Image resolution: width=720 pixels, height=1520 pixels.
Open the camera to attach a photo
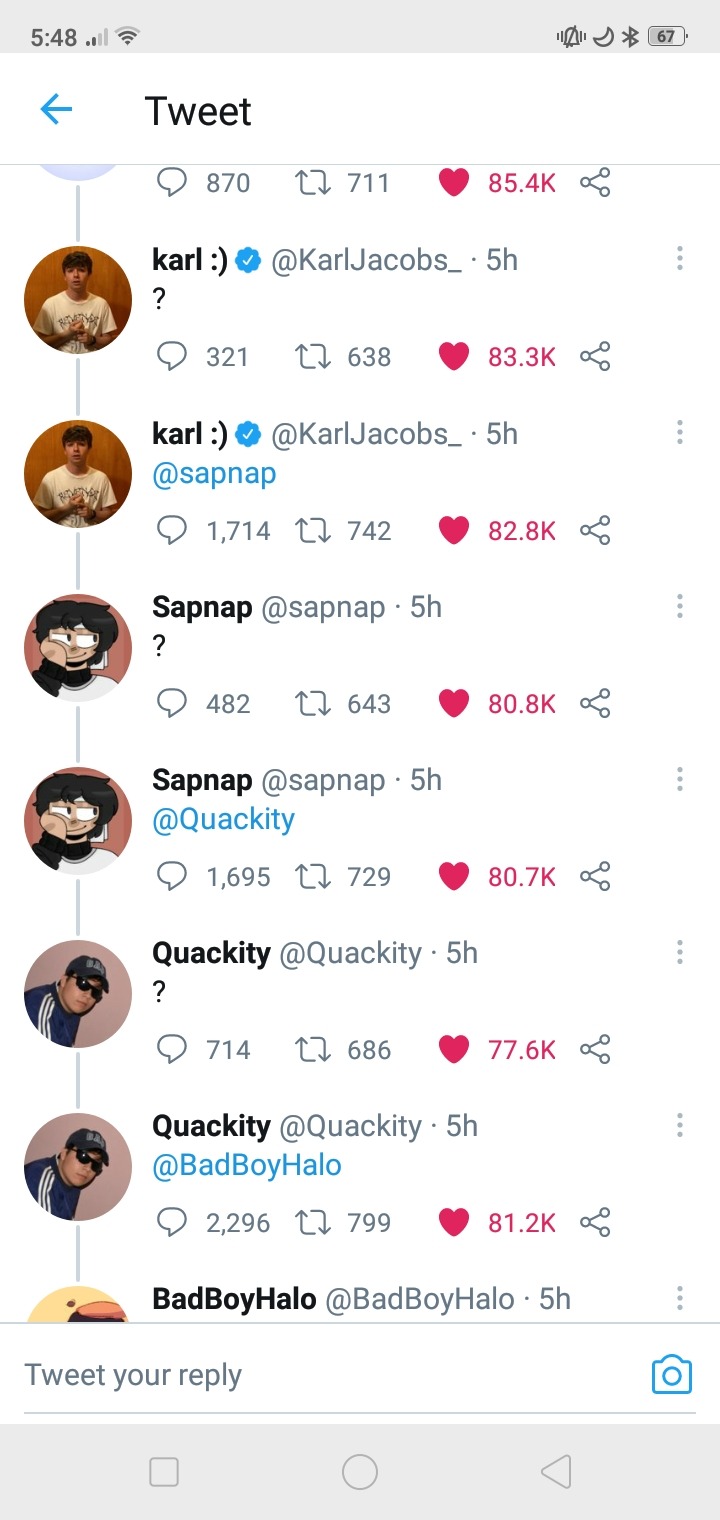671,1375
